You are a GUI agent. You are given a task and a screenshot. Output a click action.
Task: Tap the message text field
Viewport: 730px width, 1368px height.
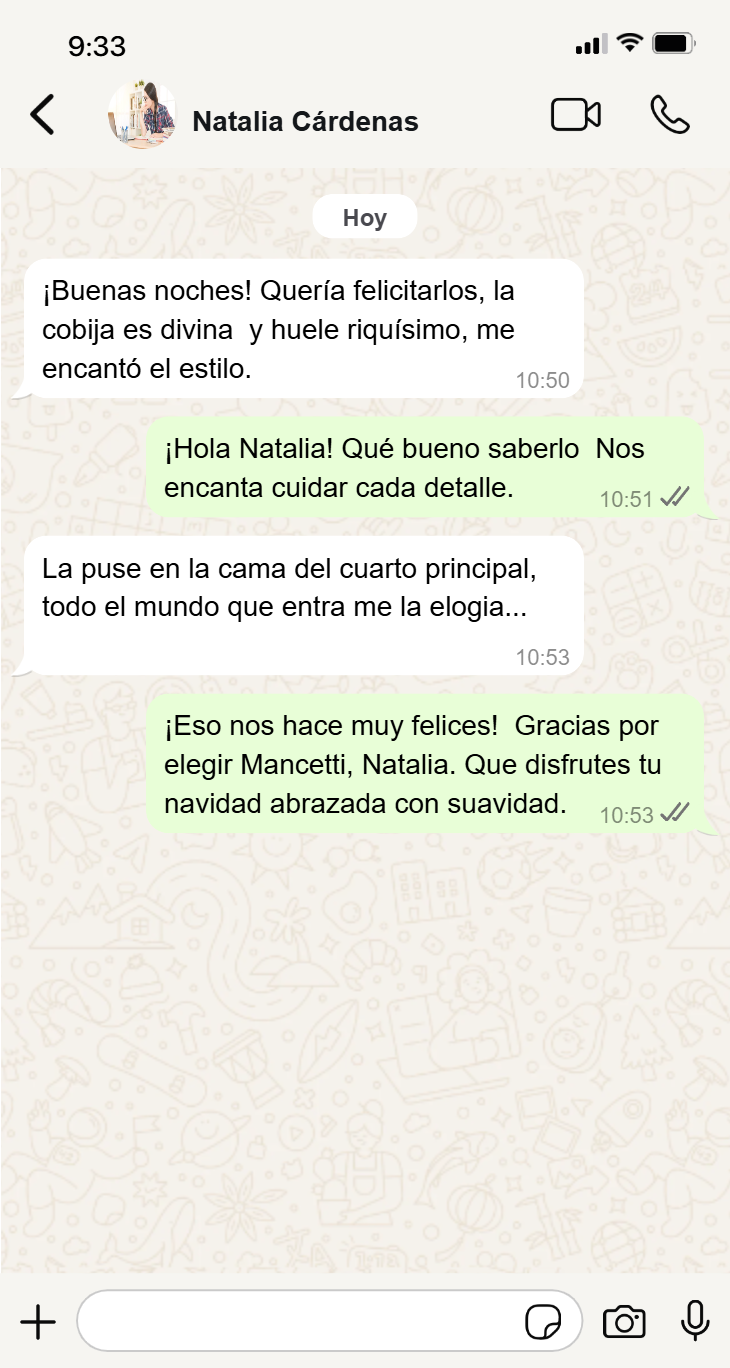coord(300,1322)
